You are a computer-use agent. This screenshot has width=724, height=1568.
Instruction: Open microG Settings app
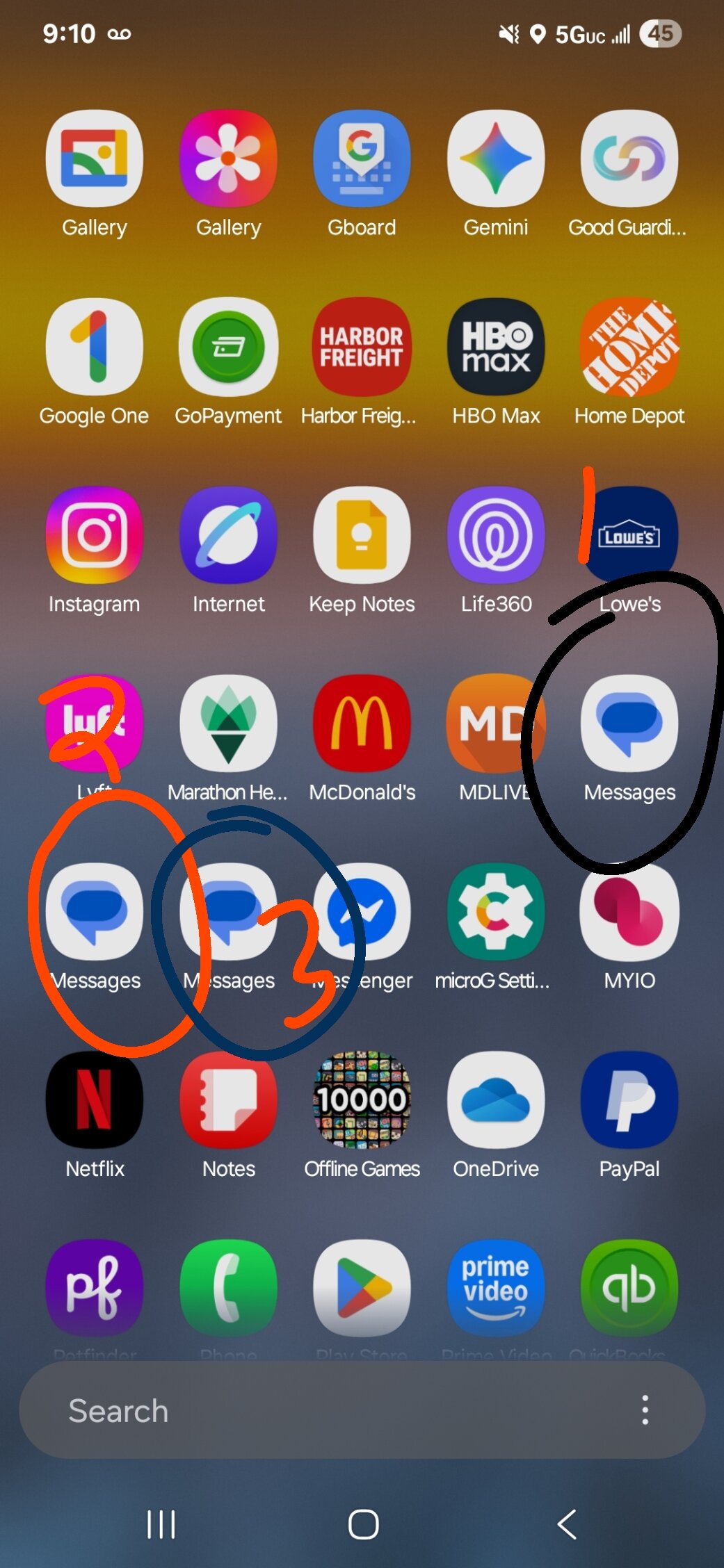(496, 913)
